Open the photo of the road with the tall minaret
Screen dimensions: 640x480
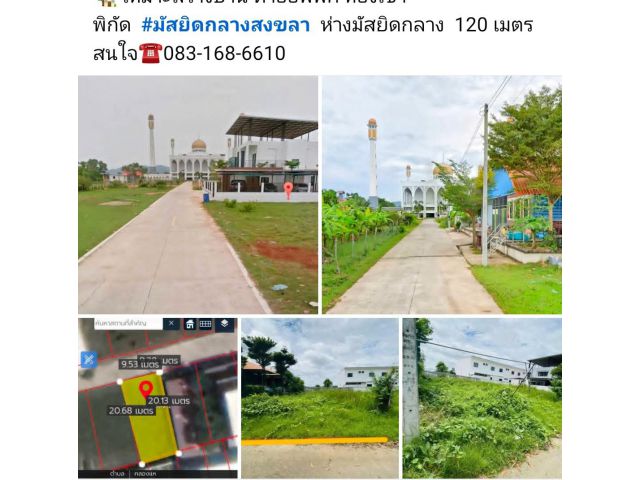click(441, 195)
